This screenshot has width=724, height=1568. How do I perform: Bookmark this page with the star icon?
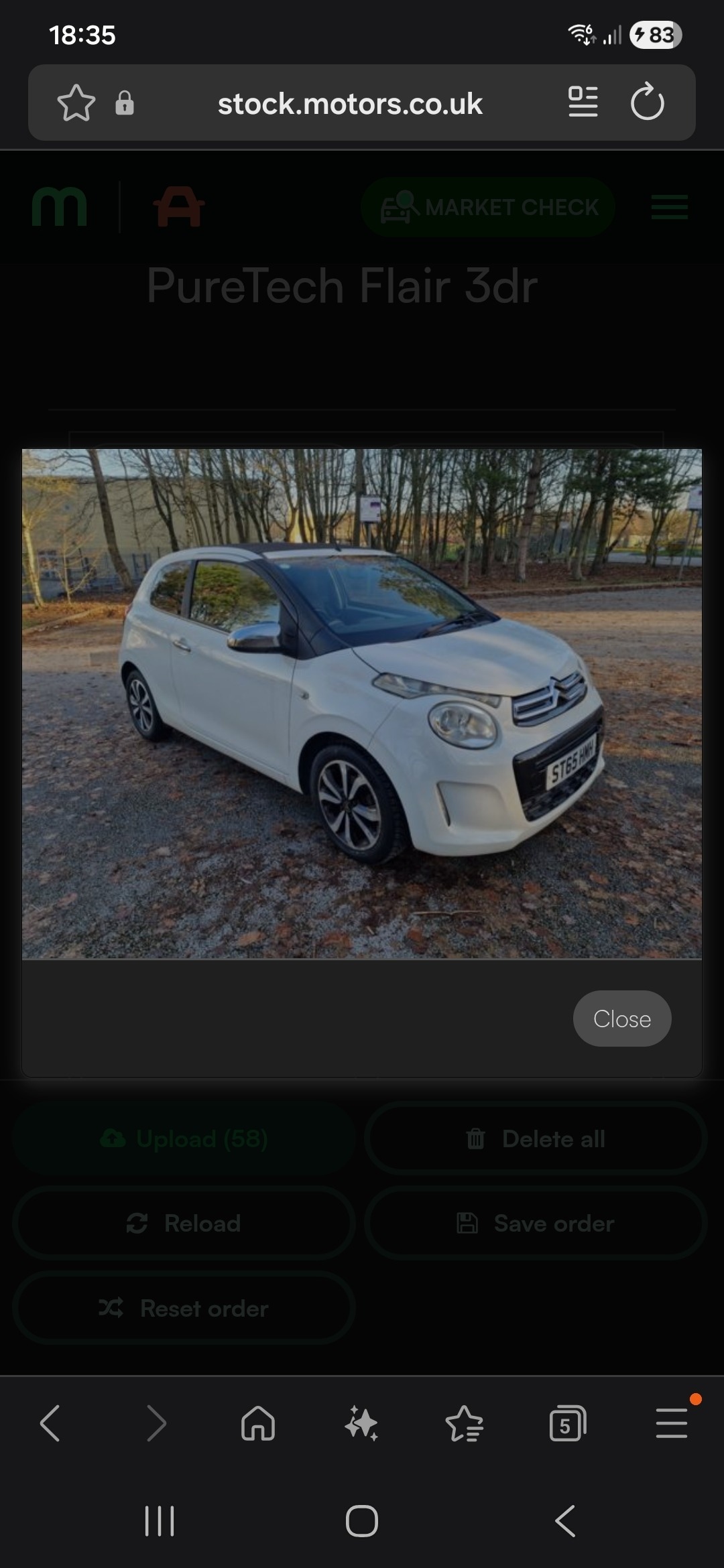76,103
